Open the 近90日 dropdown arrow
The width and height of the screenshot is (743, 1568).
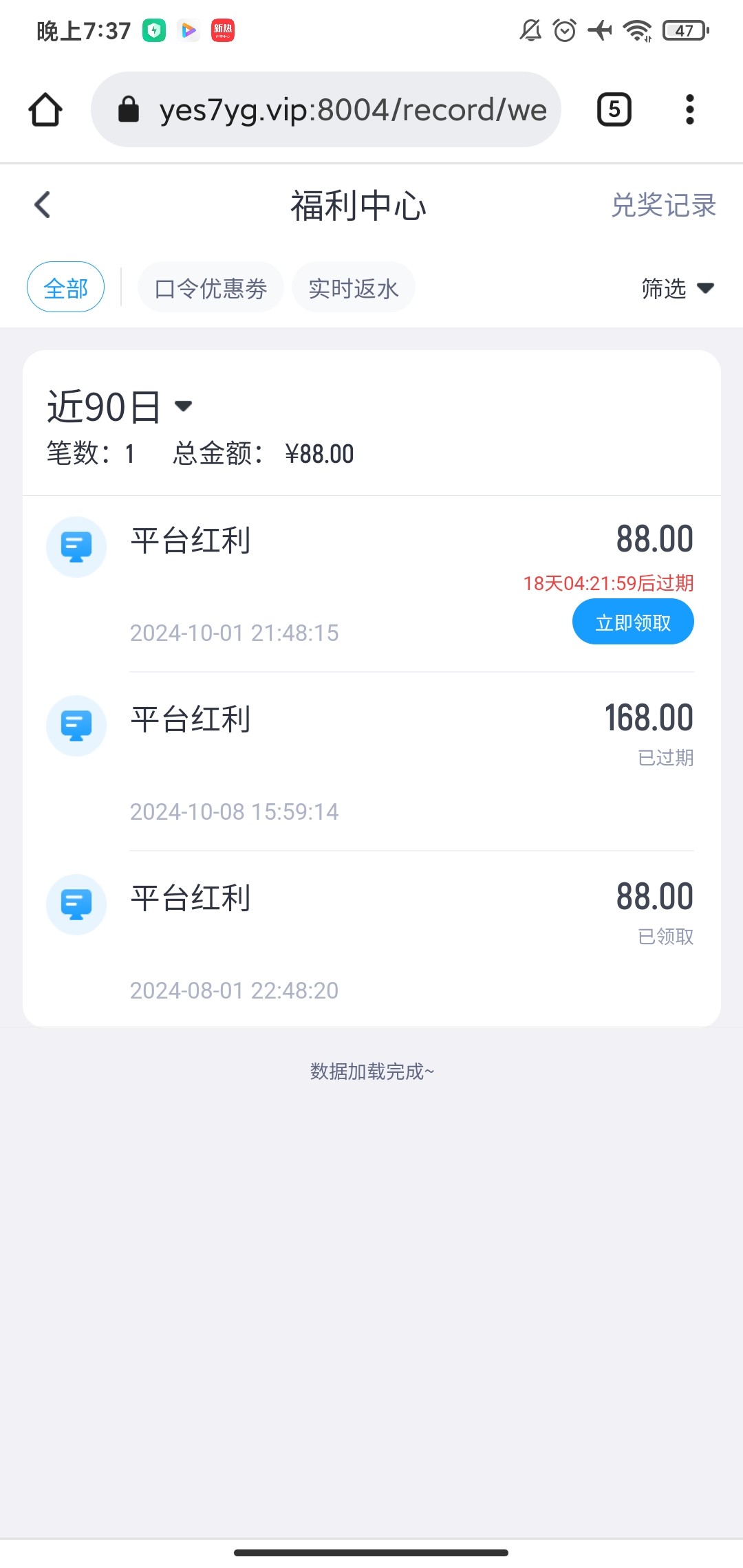tap(184, 408)
